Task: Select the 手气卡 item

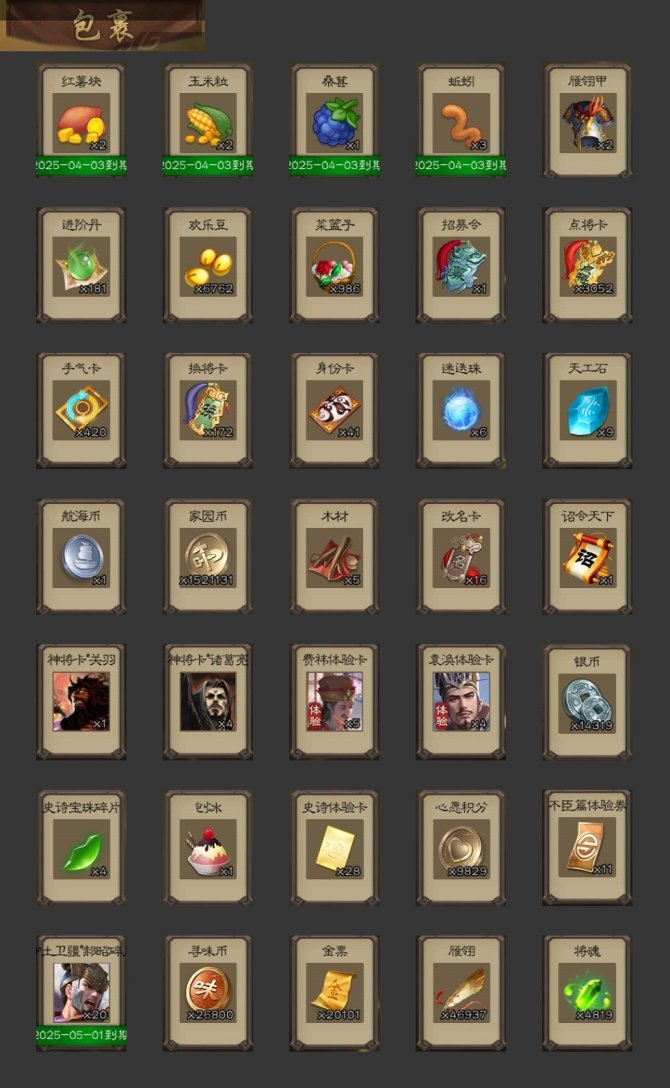Action: (81, 411)
